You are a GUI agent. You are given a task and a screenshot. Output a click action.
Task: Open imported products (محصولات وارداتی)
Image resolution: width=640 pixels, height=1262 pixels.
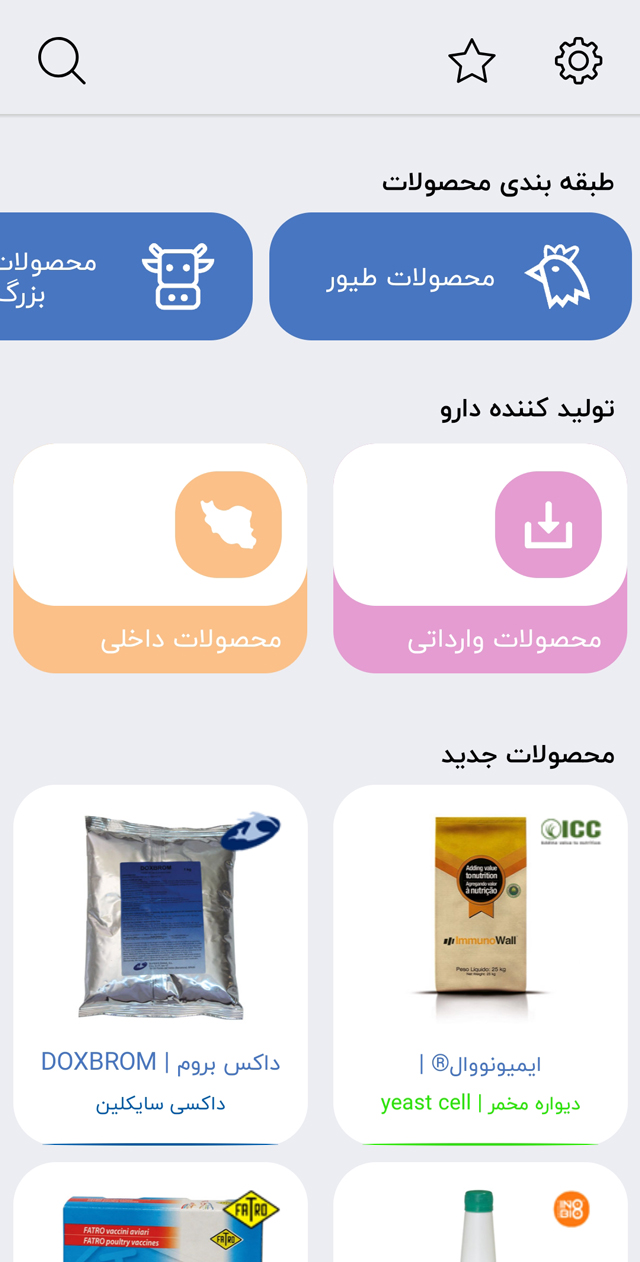coord(480,558)
